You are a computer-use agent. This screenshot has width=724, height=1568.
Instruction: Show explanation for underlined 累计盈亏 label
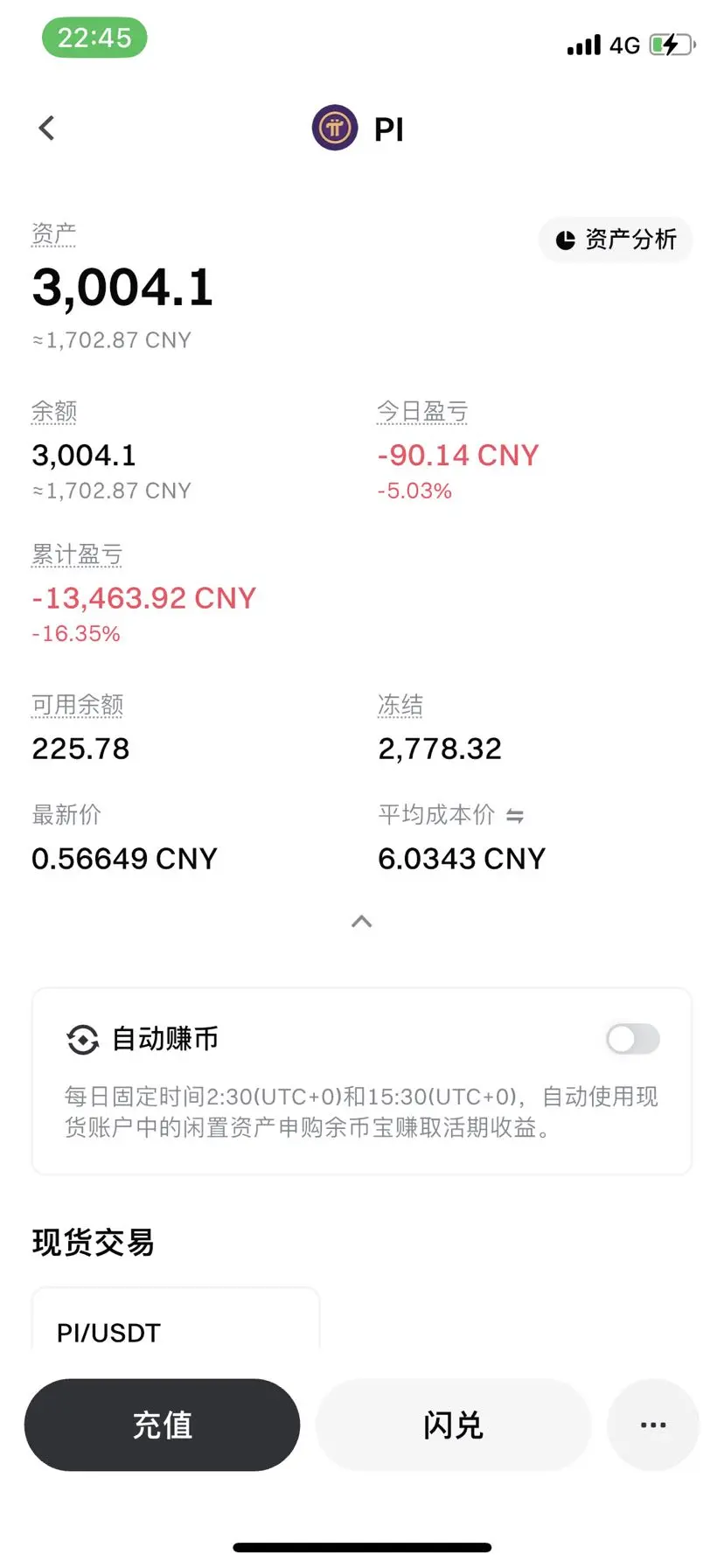(77, 554)
